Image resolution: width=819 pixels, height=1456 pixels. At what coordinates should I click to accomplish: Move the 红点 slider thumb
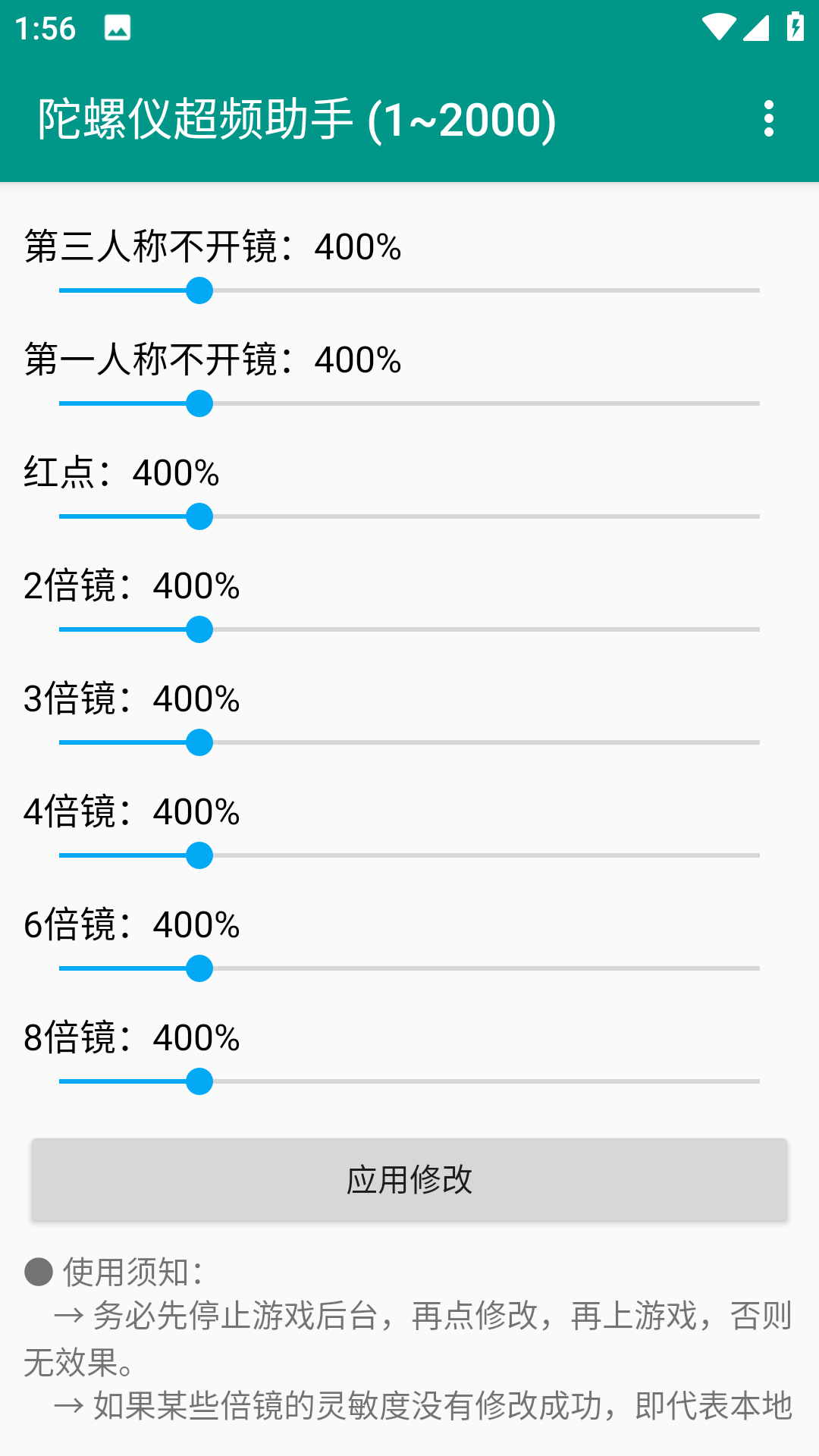pyautogui.click(x=199, y=517)
